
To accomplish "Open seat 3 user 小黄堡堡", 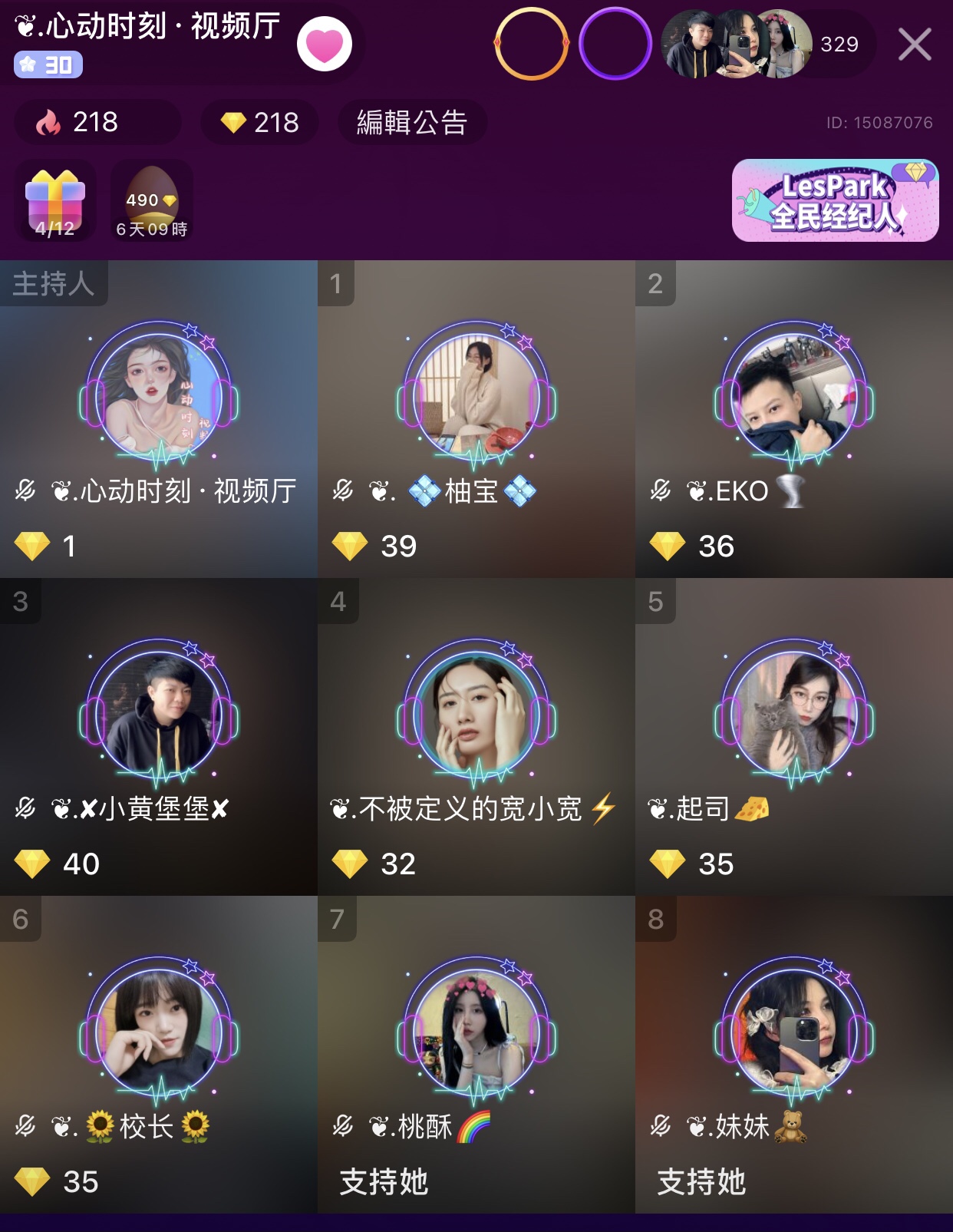I will point(159,713).
